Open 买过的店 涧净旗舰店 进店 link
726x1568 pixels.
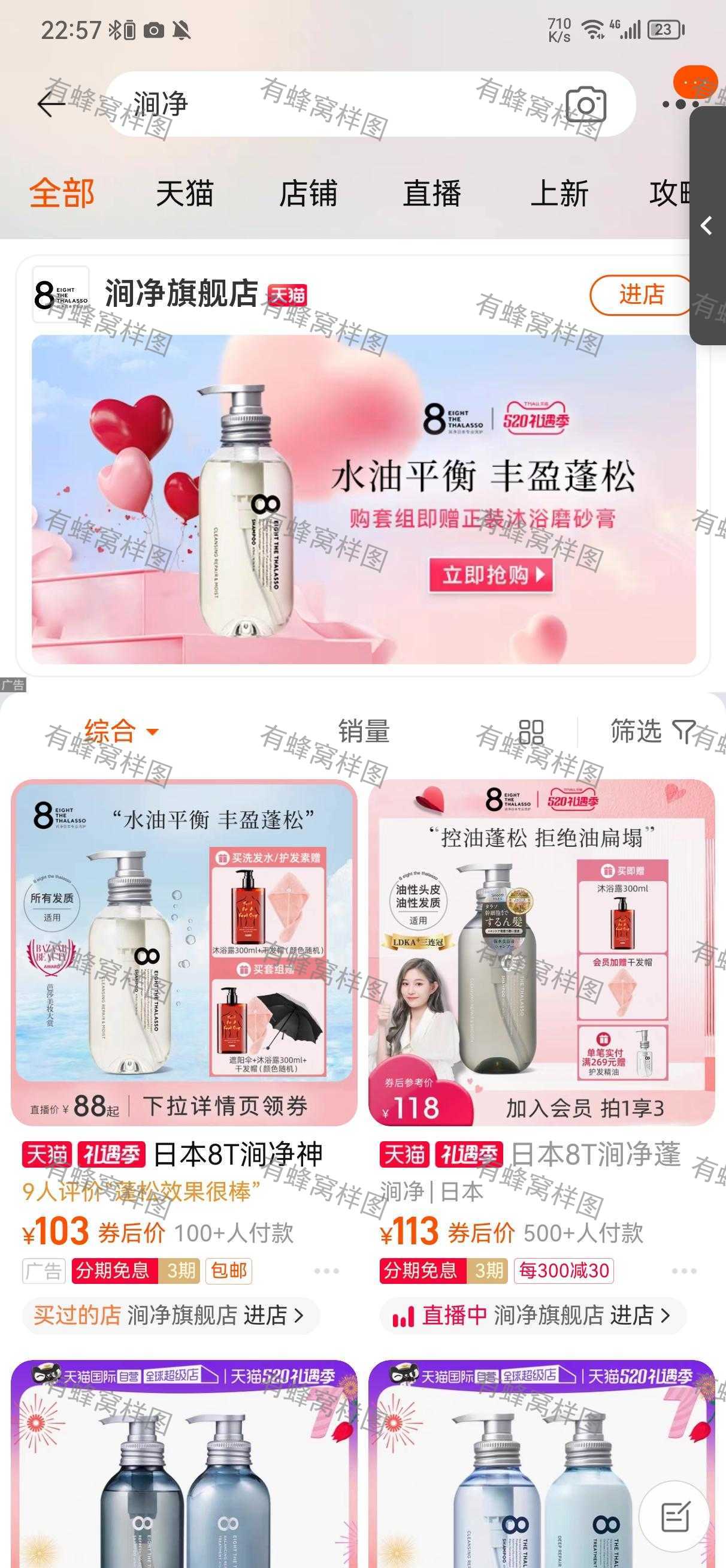171,1316
